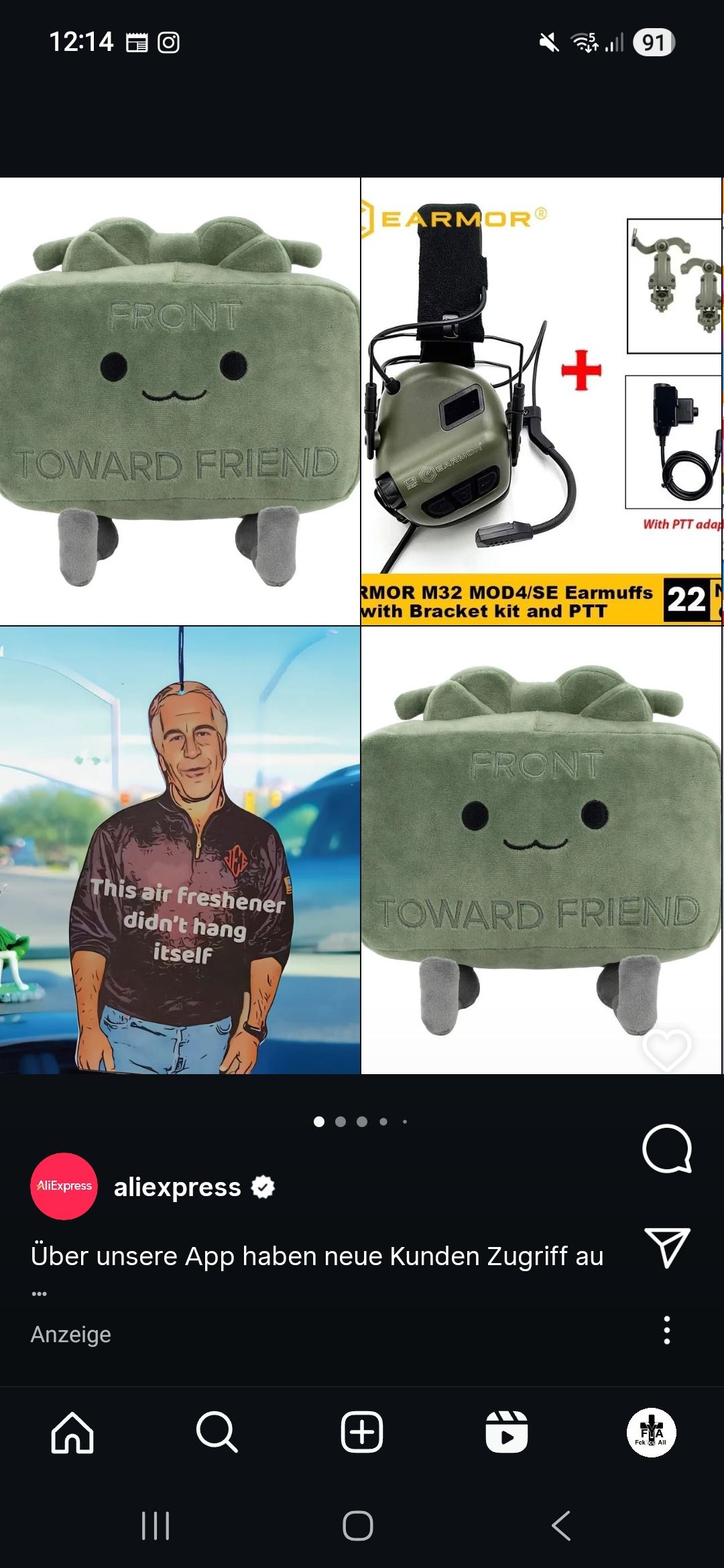Viewport: 724px width, 1568px height.
Task: Expand the truncated caption text
Action: (39, 1293)
